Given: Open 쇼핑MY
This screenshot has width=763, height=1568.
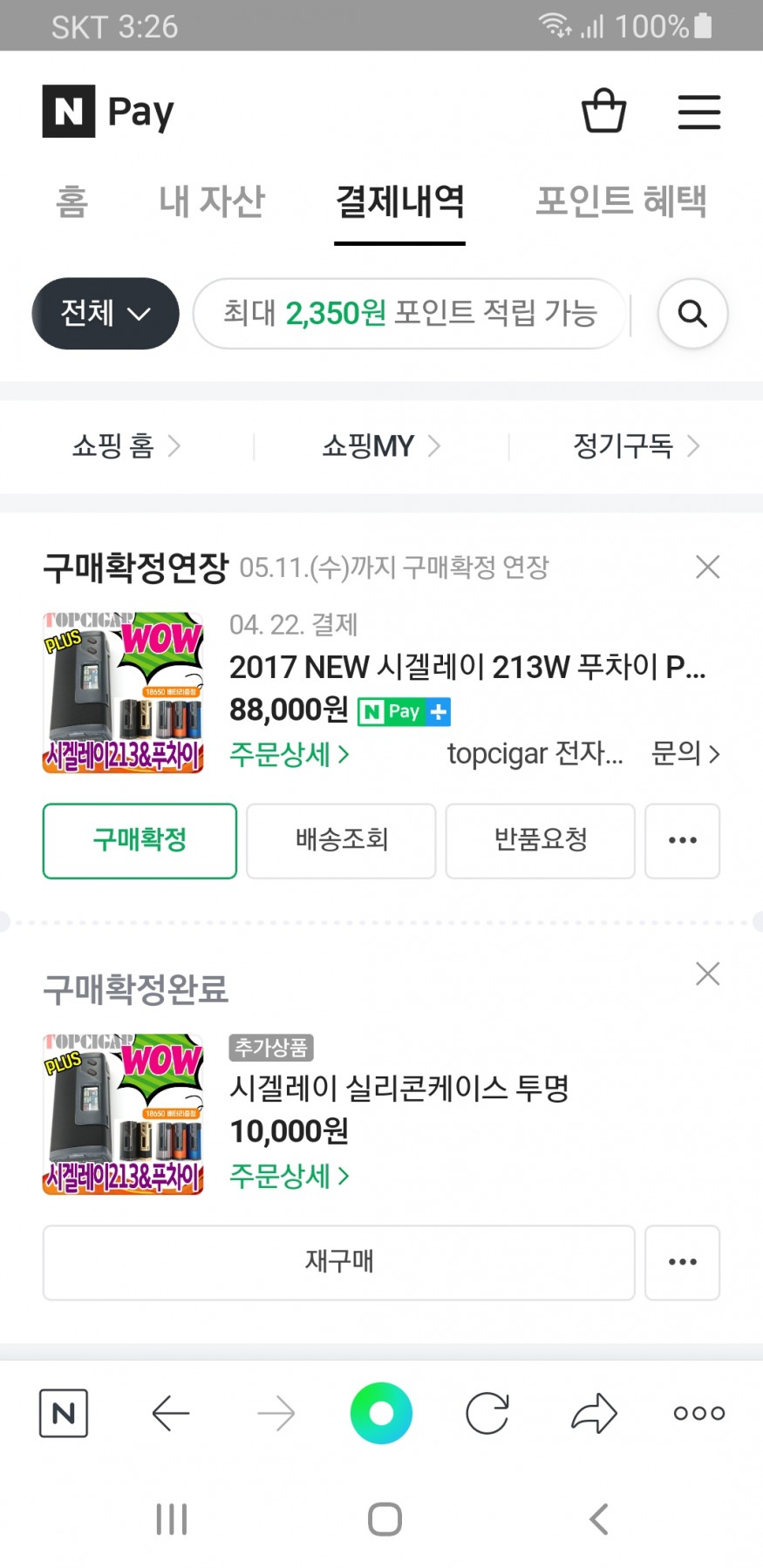Looking at the screenshot, I should point(380,446).
